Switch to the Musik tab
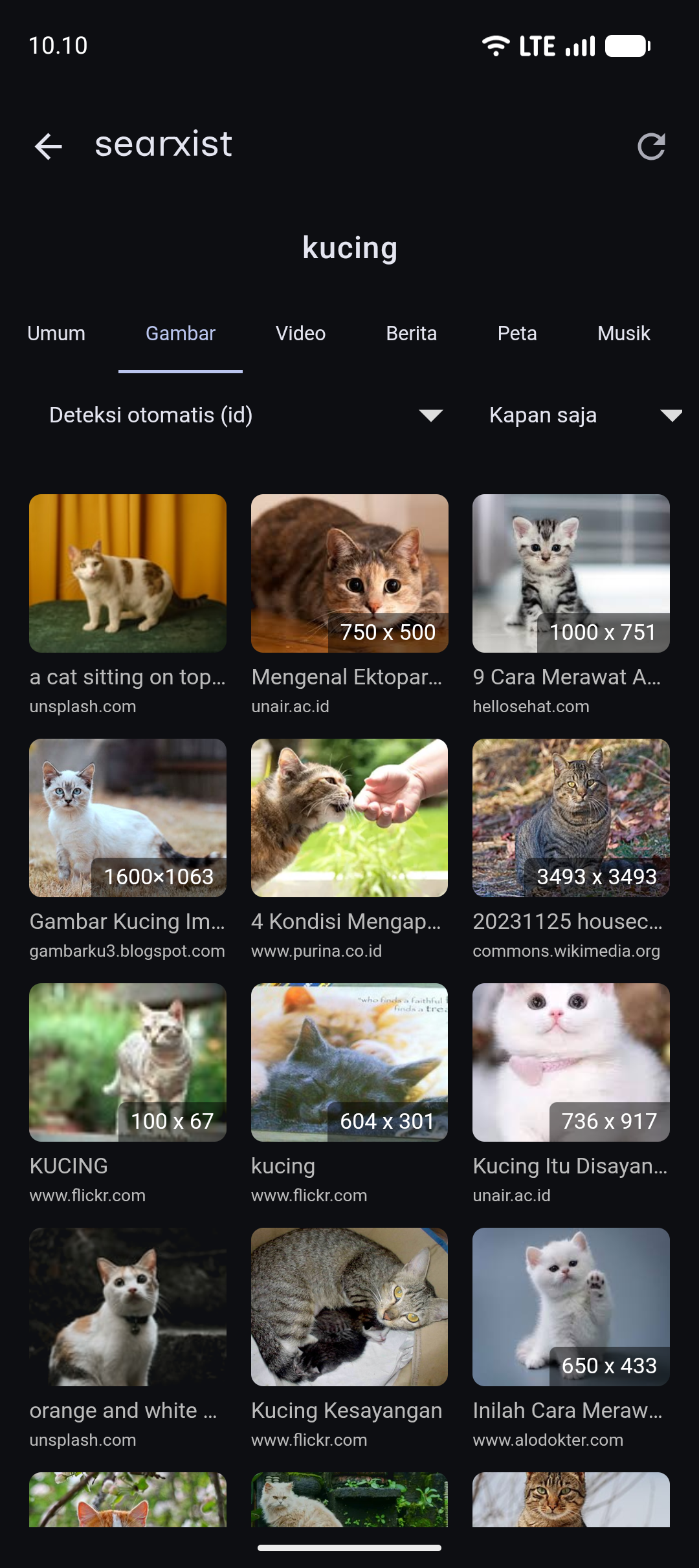This screenshot has width=699, height=1568. pos(623,334)
